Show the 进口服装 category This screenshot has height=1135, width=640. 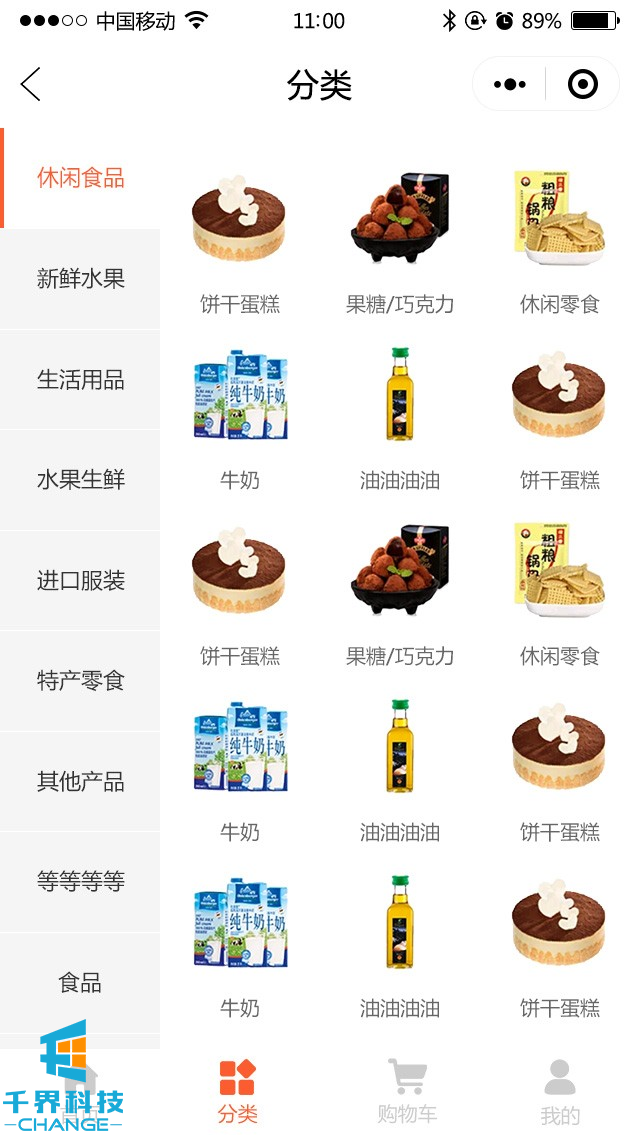click(80, 581)
